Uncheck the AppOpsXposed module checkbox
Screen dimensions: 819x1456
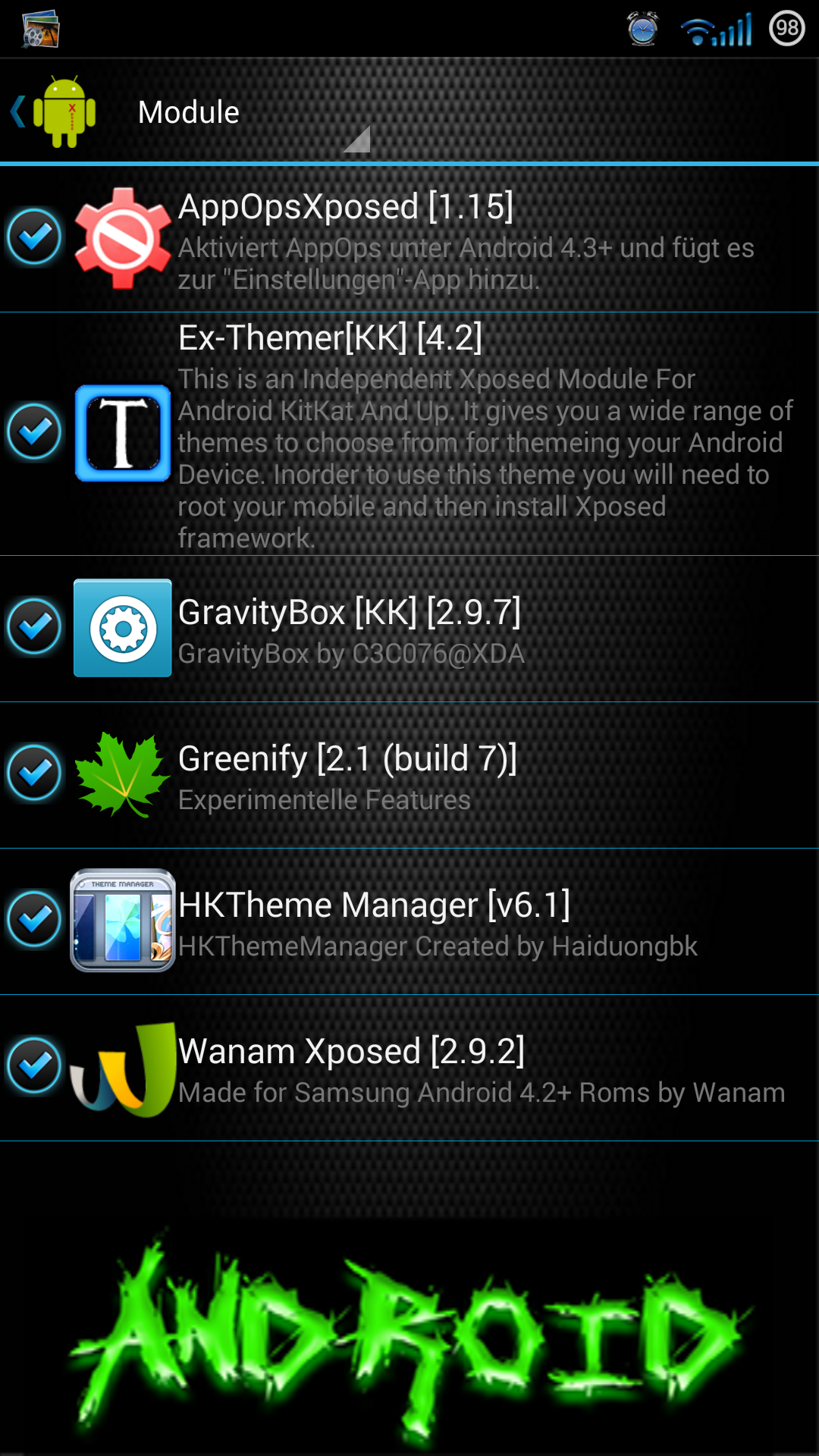(x=34, y=237)
